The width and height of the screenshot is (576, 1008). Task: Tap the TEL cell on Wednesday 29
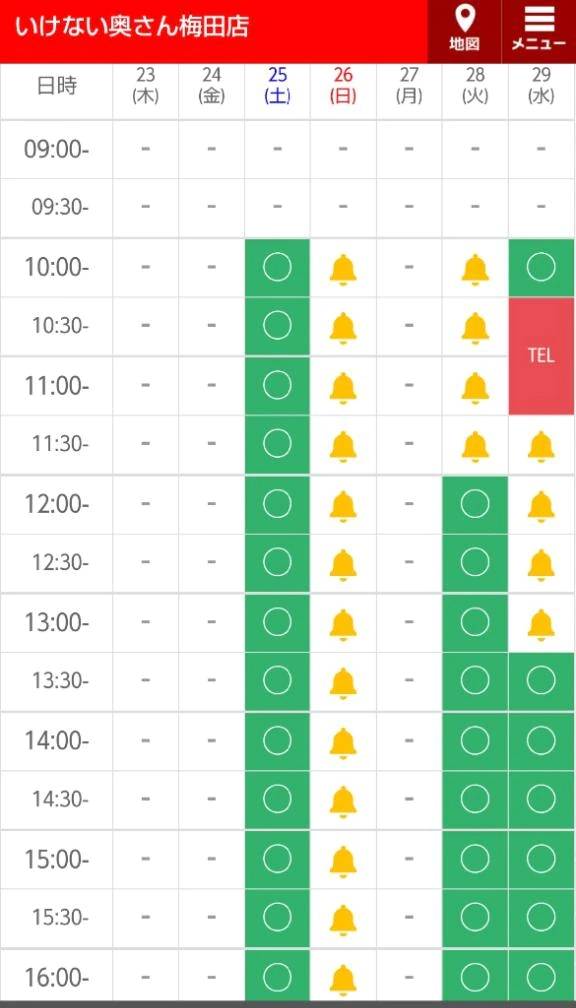(541, 356)
